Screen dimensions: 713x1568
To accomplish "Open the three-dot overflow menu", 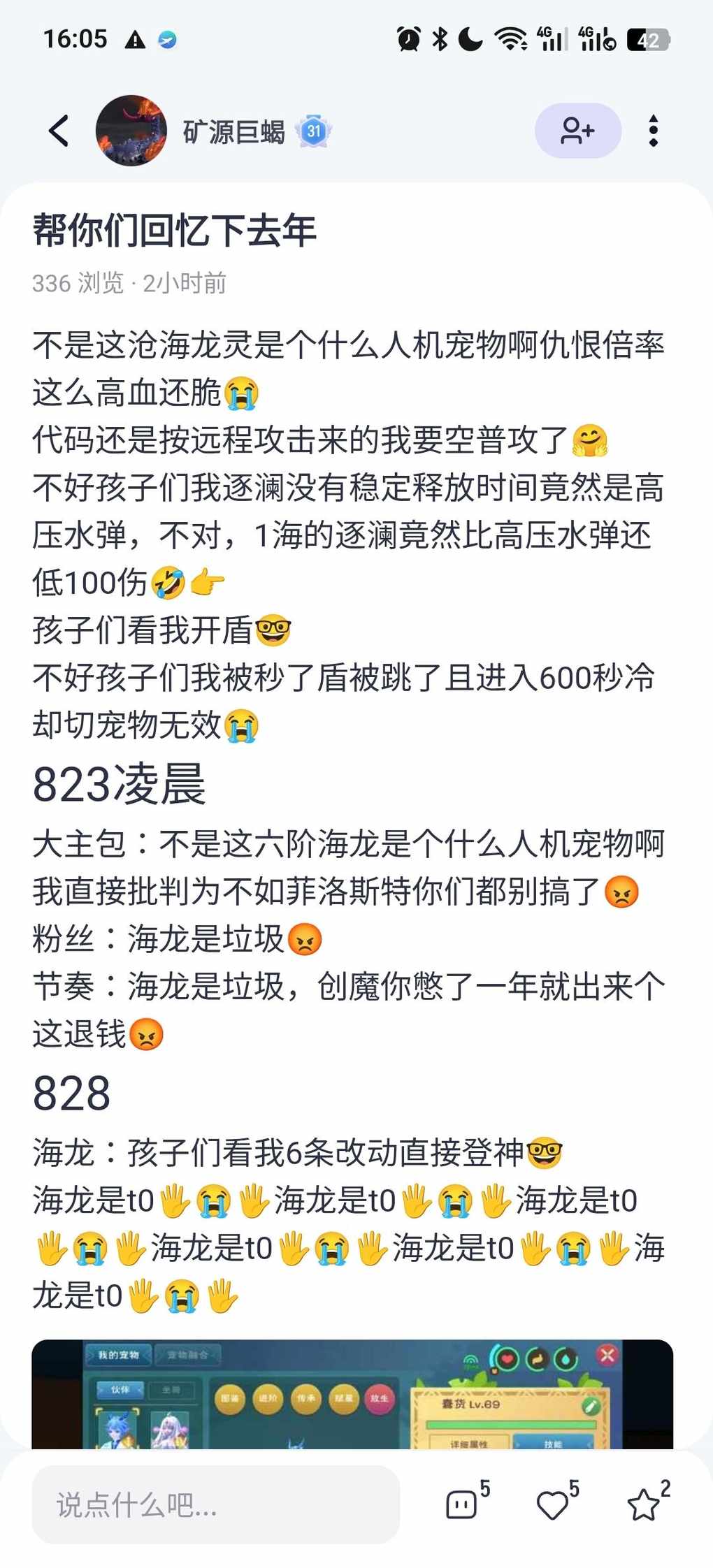I will tap(653, 131).
